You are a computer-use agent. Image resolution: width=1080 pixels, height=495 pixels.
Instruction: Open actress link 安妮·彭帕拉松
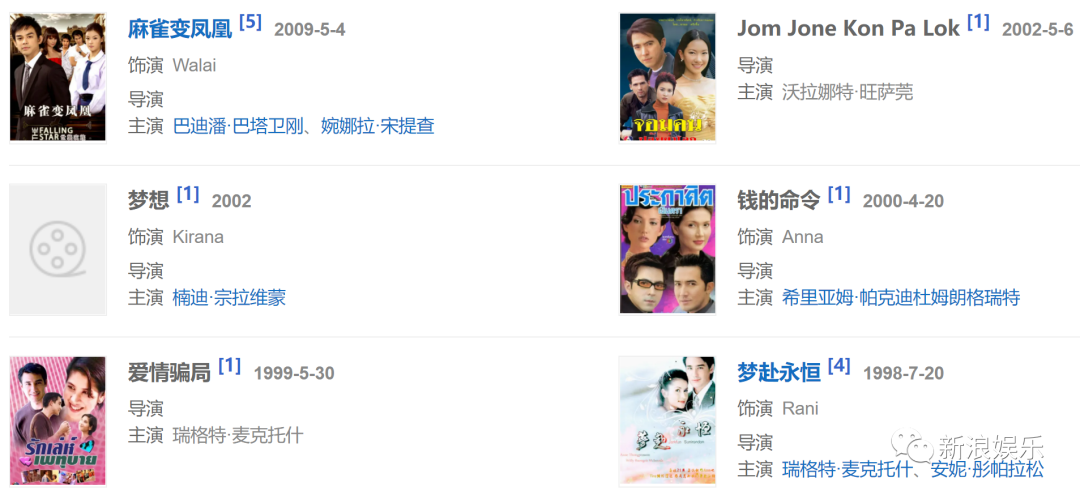987,469
